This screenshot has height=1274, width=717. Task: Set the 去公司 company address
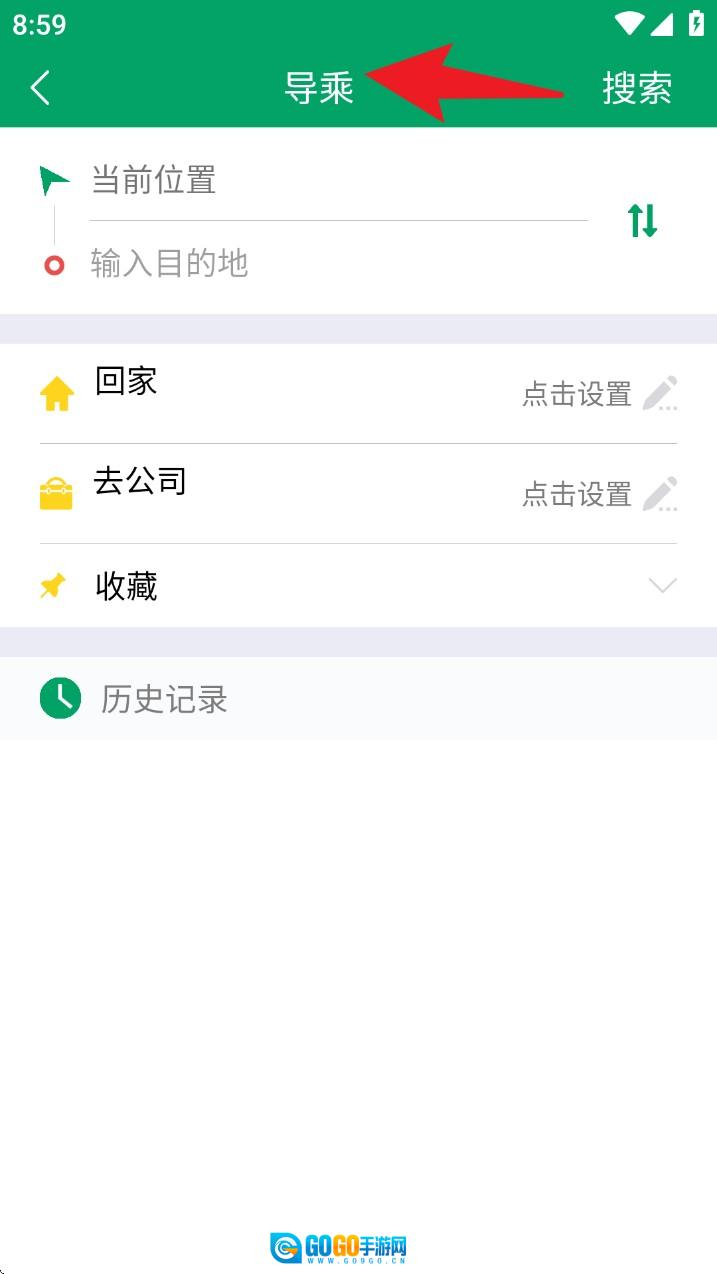click(599, 494)
